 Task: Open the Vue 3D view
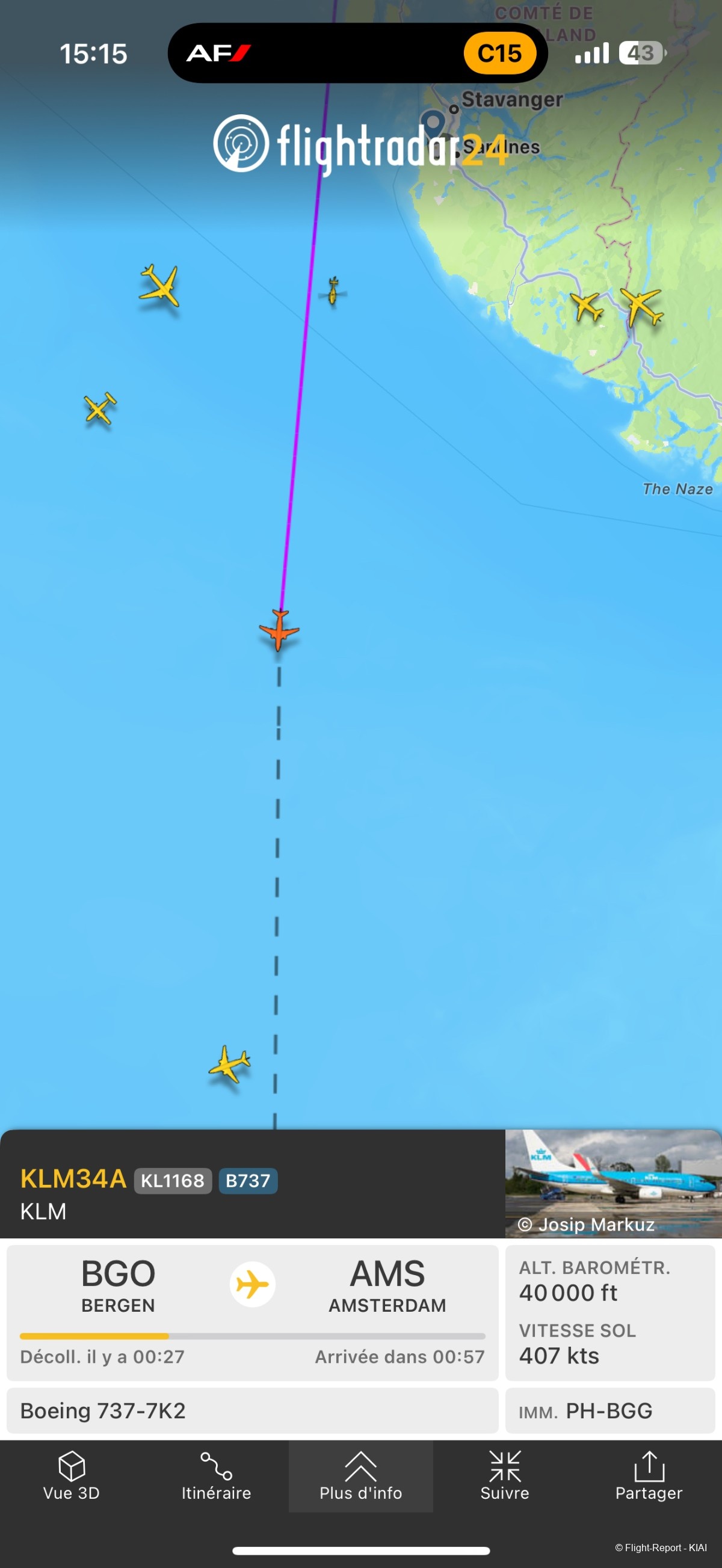(x=71, y=1476)
